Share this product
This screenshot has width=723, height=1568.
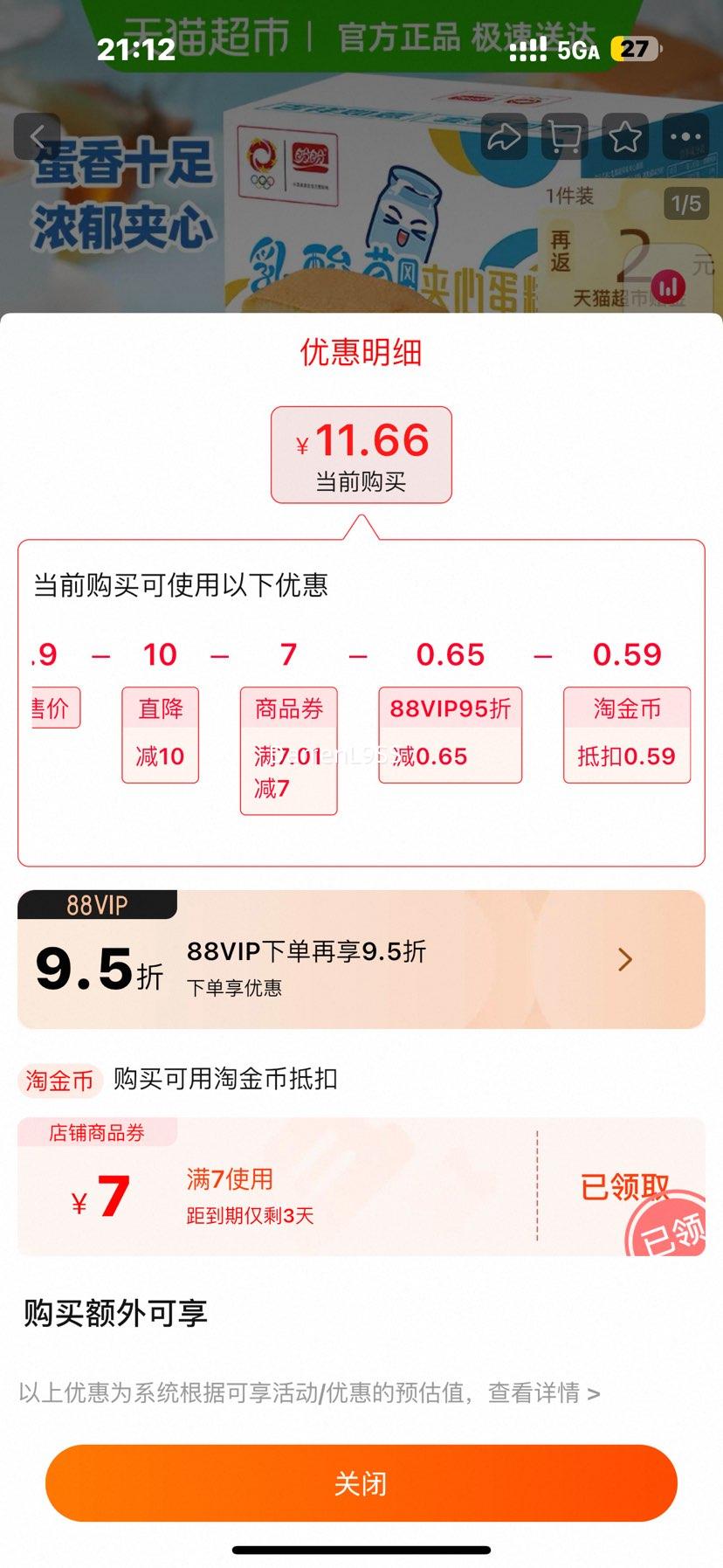pyautogui.click(x=504, y=137)
